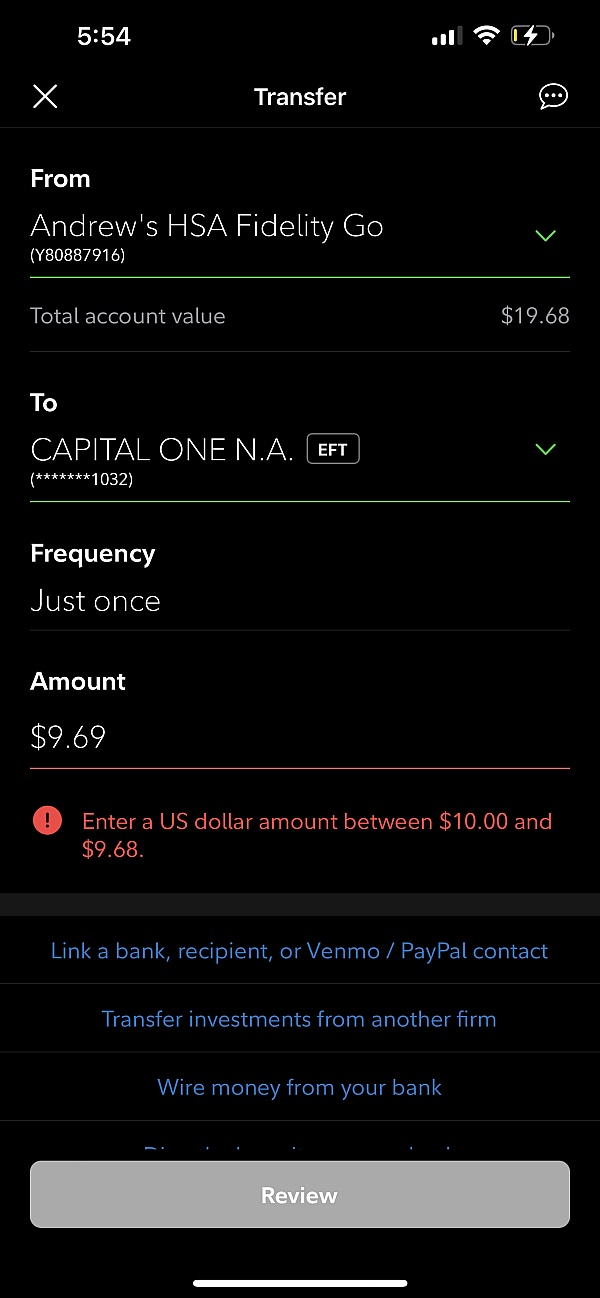The height and width of the screenshot is (1298, 600).
Task: Open the chat support icon
Action: (x=553, y=96)
